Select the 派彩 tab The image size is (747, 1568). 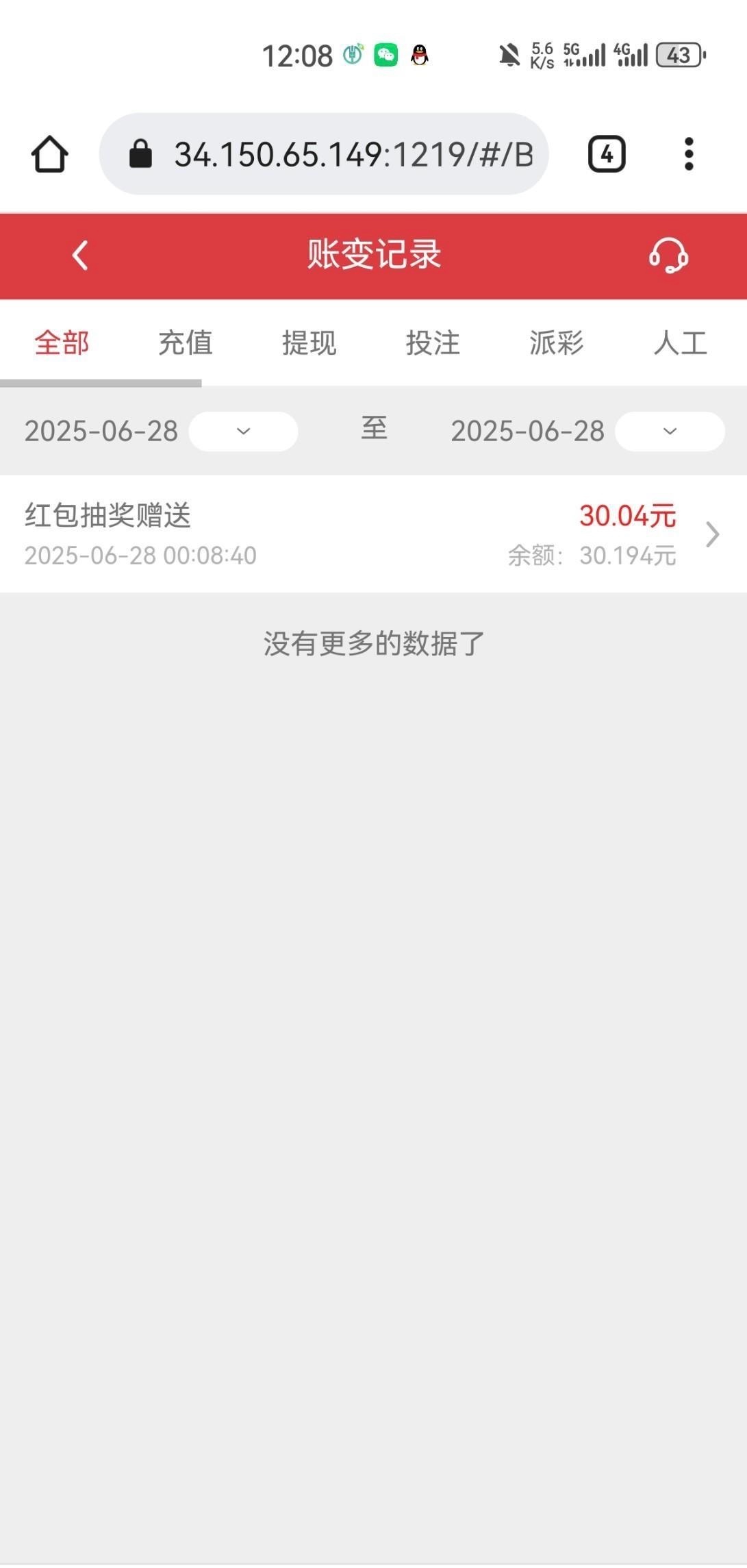(x=557, y=343)
